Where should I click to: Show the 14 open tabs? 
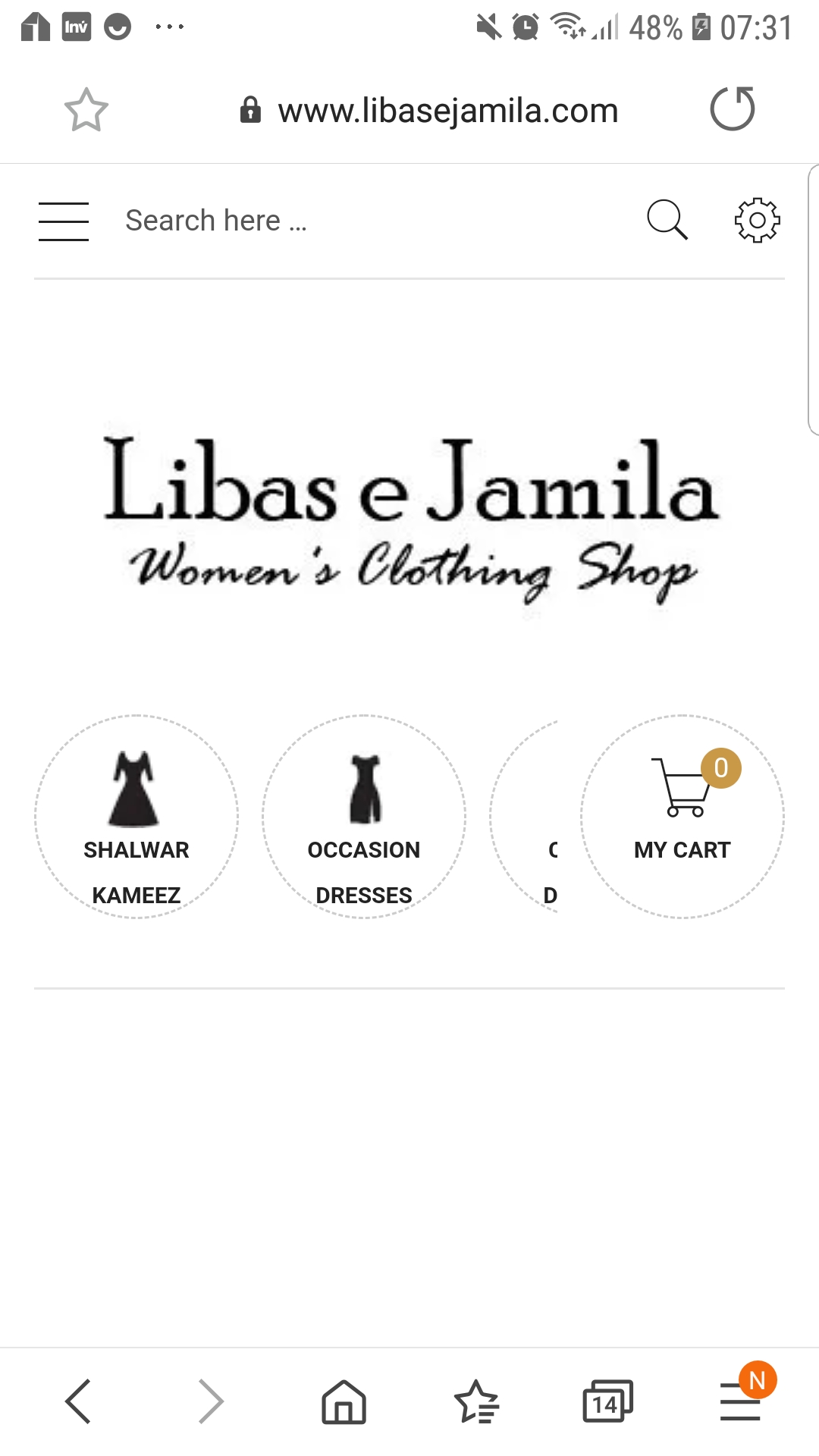point(607,1401)
